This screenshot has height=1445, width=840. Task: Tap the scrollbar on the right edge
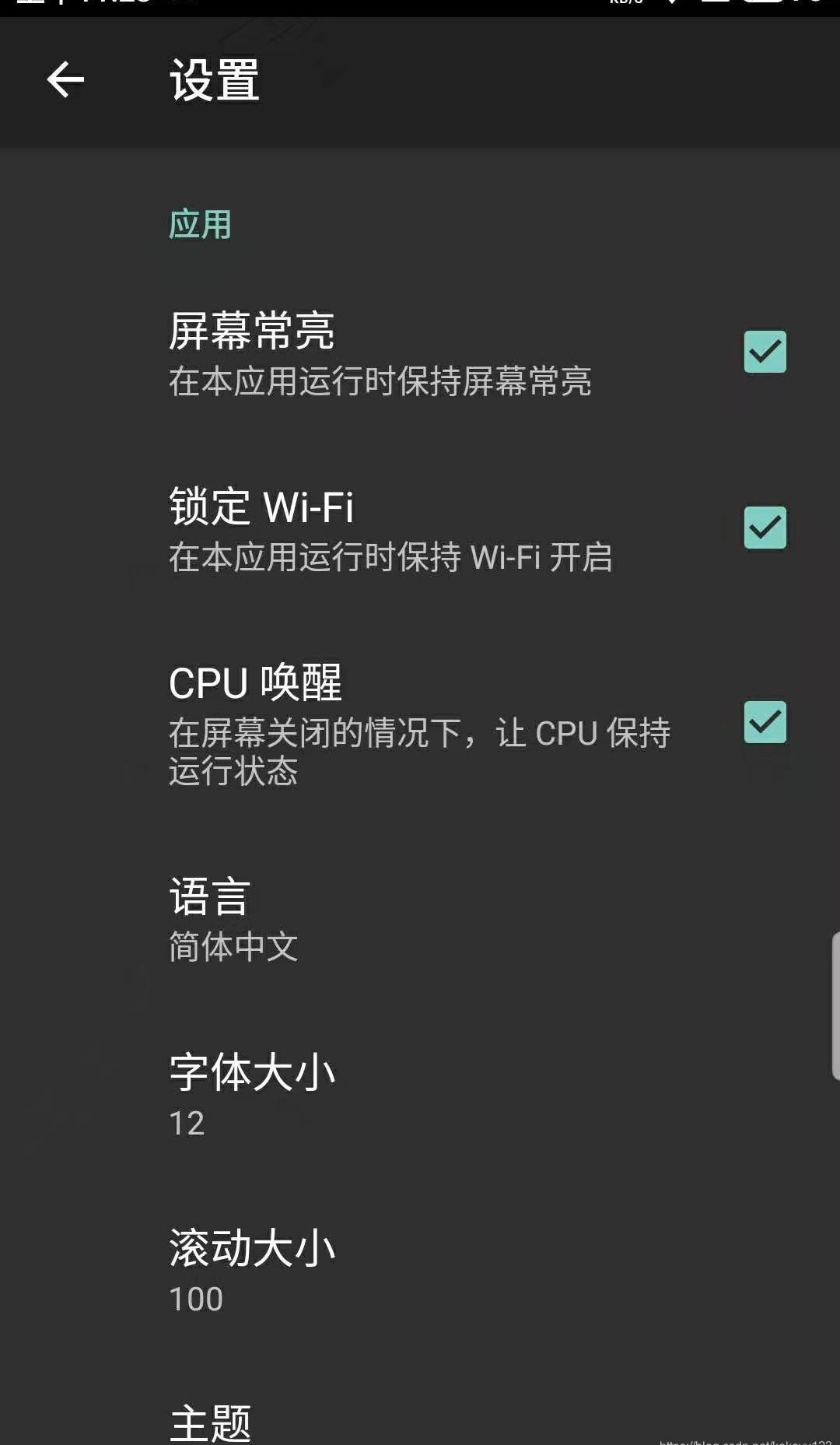click(835, 996)
